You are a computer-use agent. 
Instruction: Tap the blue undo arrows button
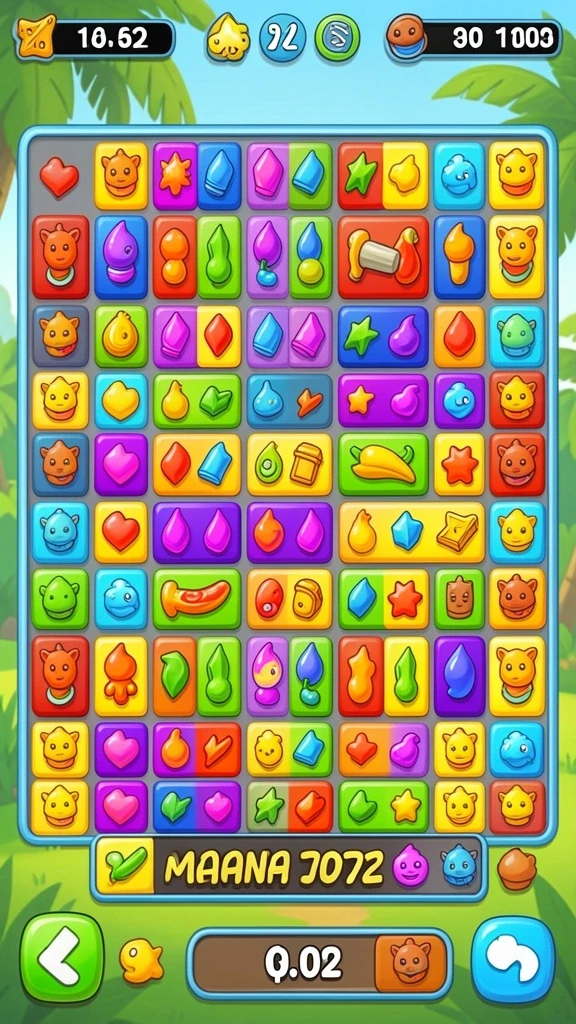pos(513,959)
